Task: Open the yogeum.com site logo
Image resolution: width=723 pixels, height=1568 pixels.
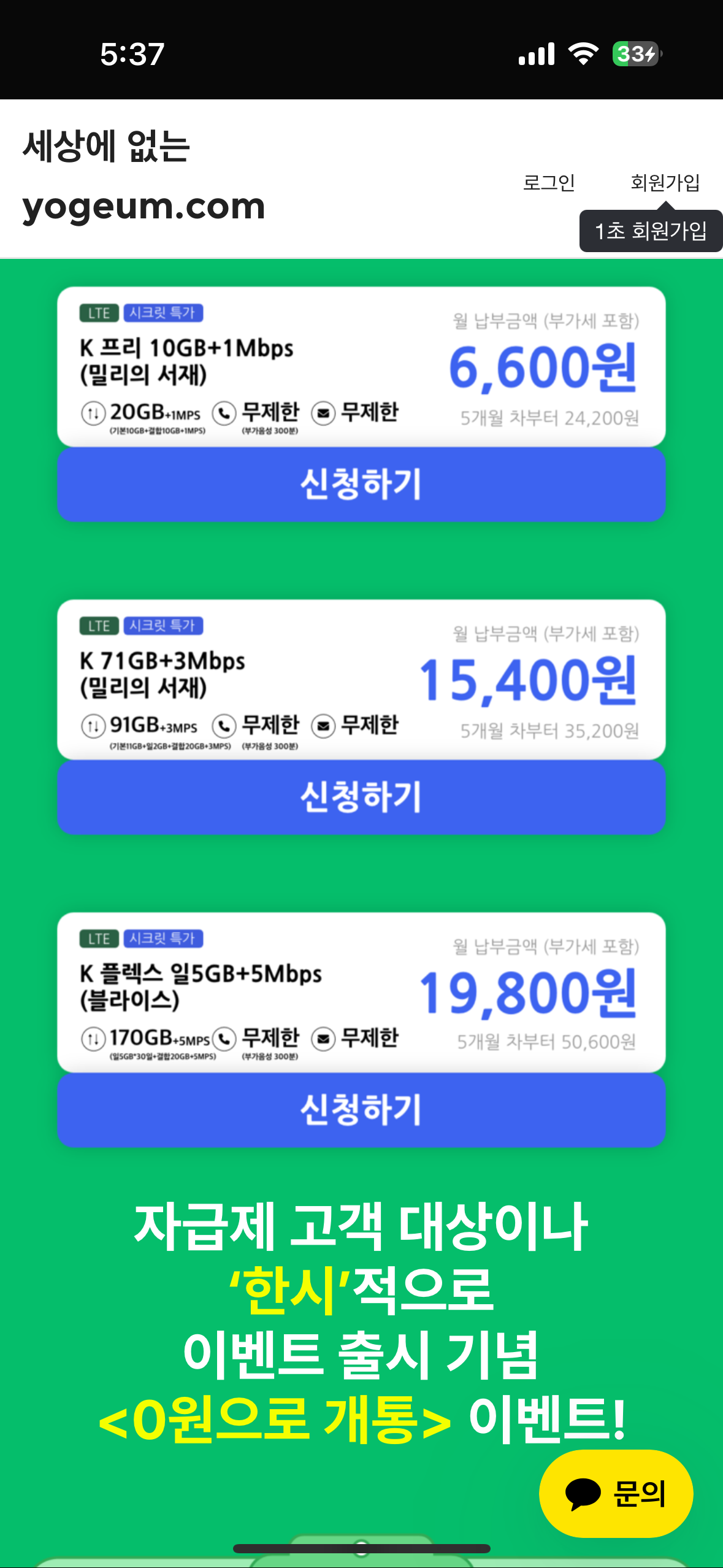Action: click(143, 177)
